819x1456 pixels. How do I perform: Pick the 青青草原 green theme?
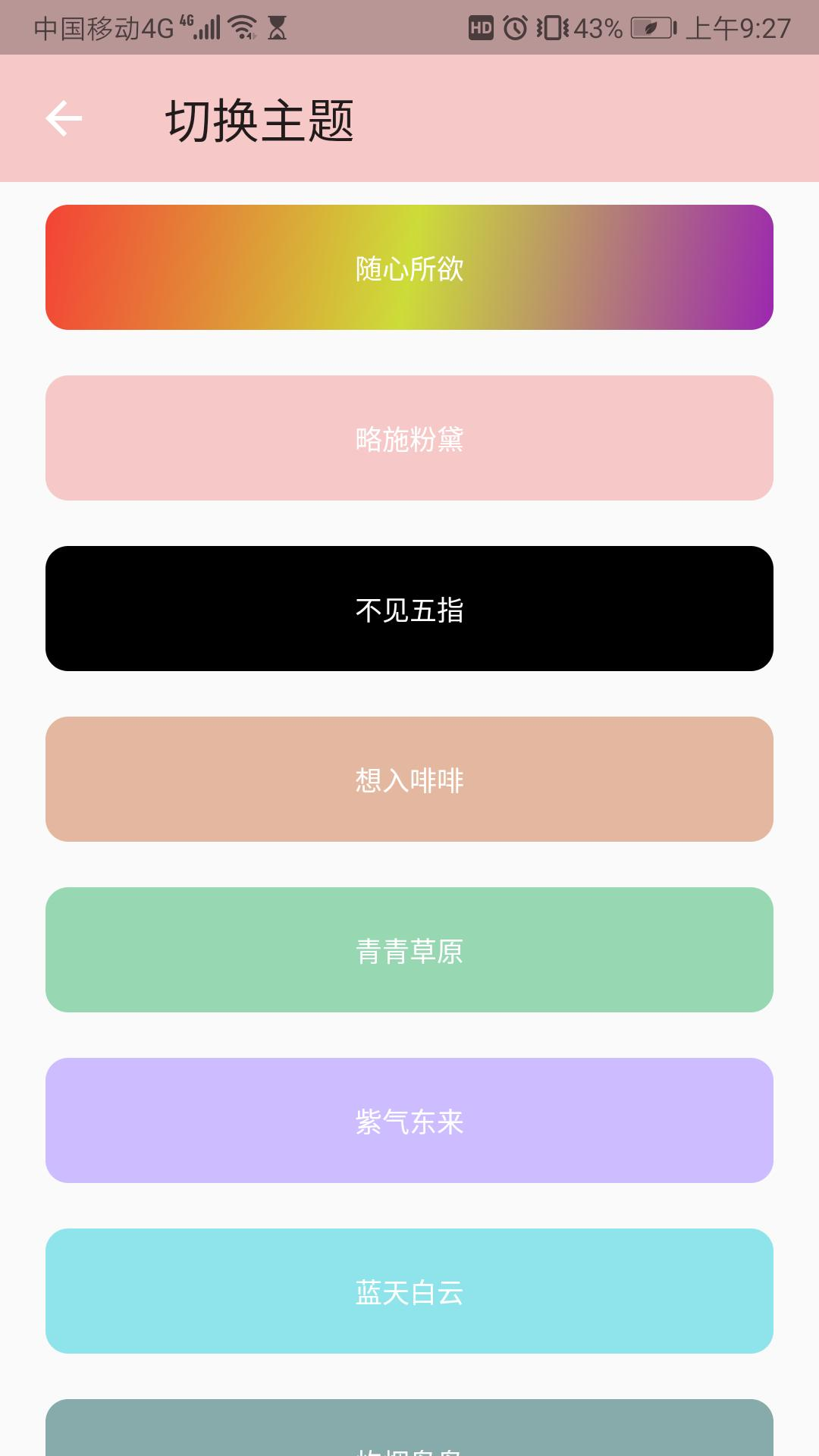[409, 950]
